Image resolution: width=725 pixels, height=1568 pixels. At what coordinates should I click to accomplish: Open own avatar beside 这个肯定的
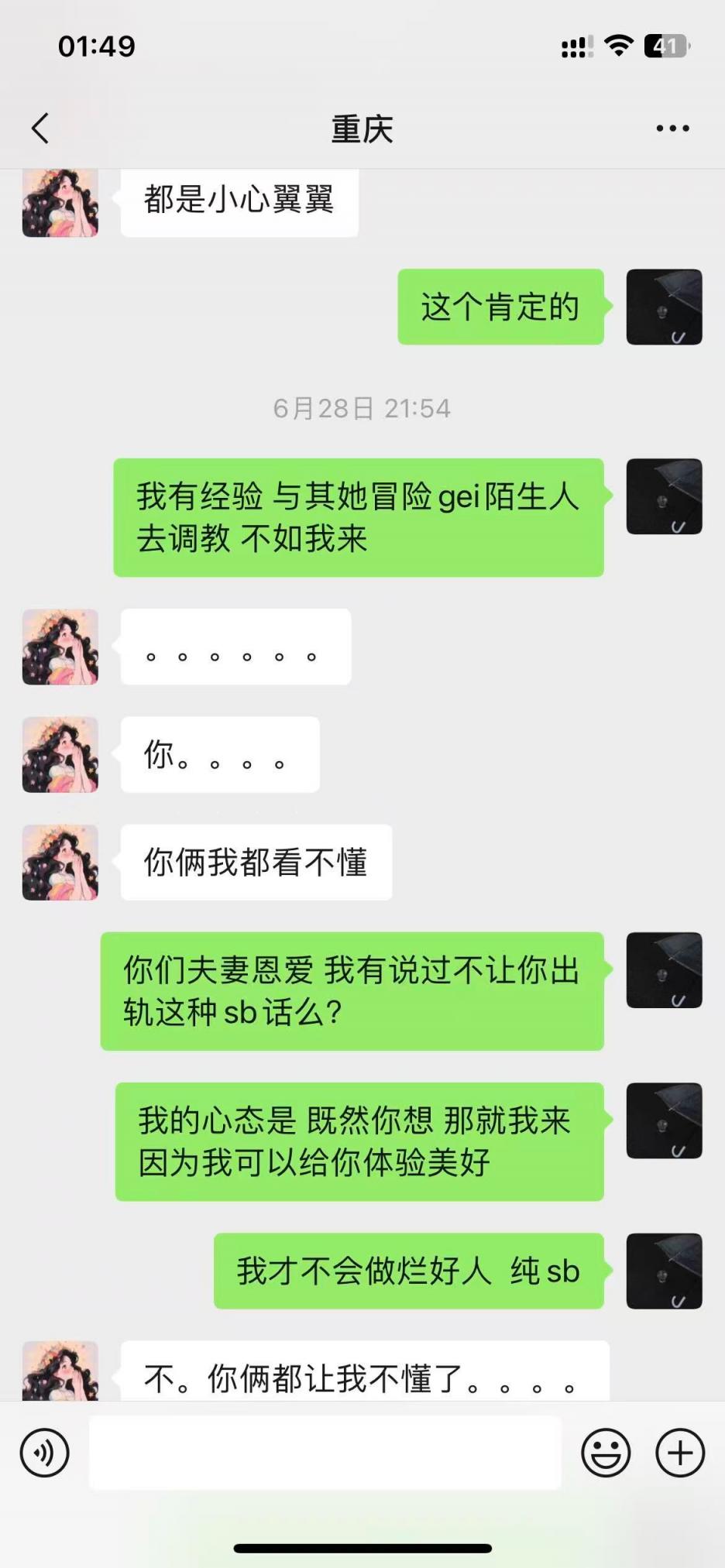[x=664, y=307]
